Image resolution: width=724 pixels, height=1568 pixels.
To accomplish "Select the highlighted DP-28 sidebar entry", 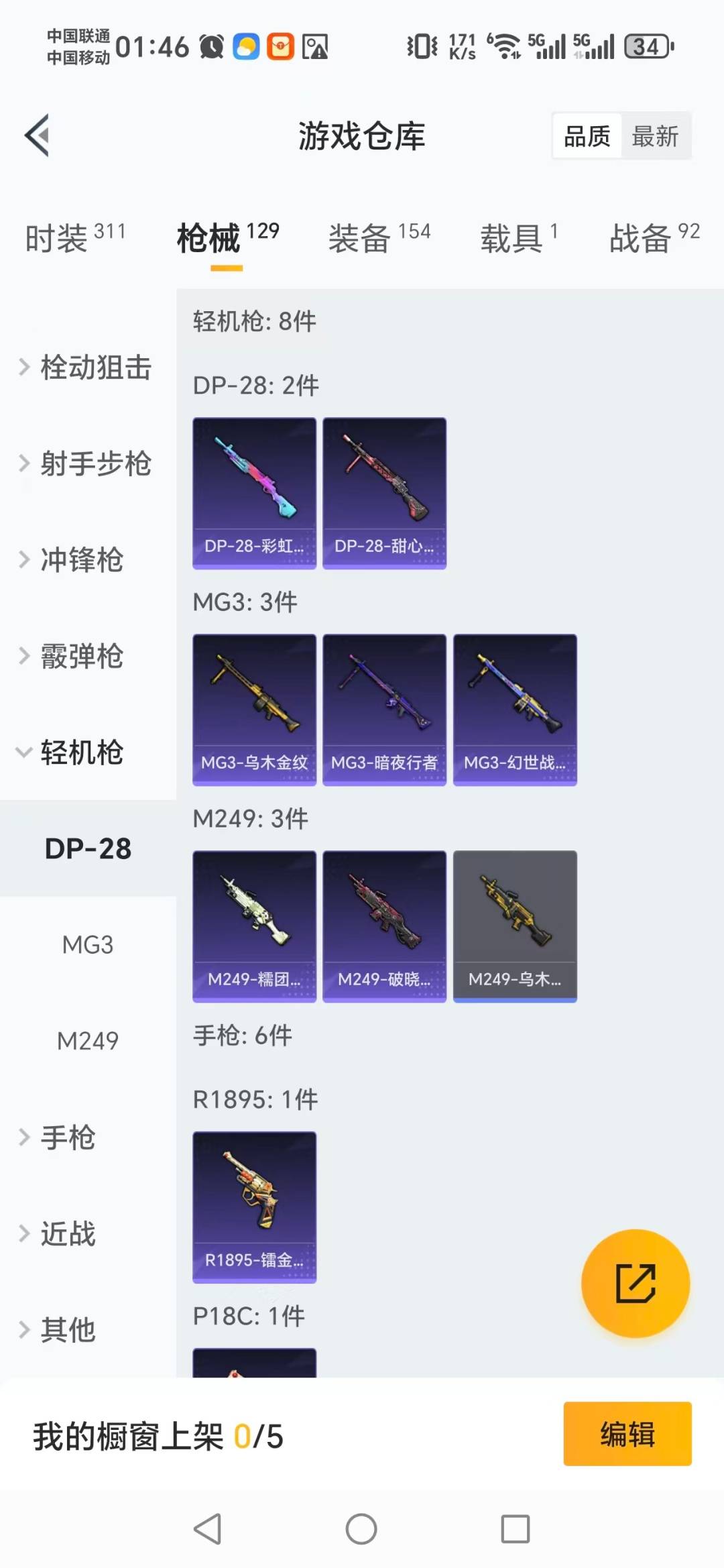I will 87,848.
